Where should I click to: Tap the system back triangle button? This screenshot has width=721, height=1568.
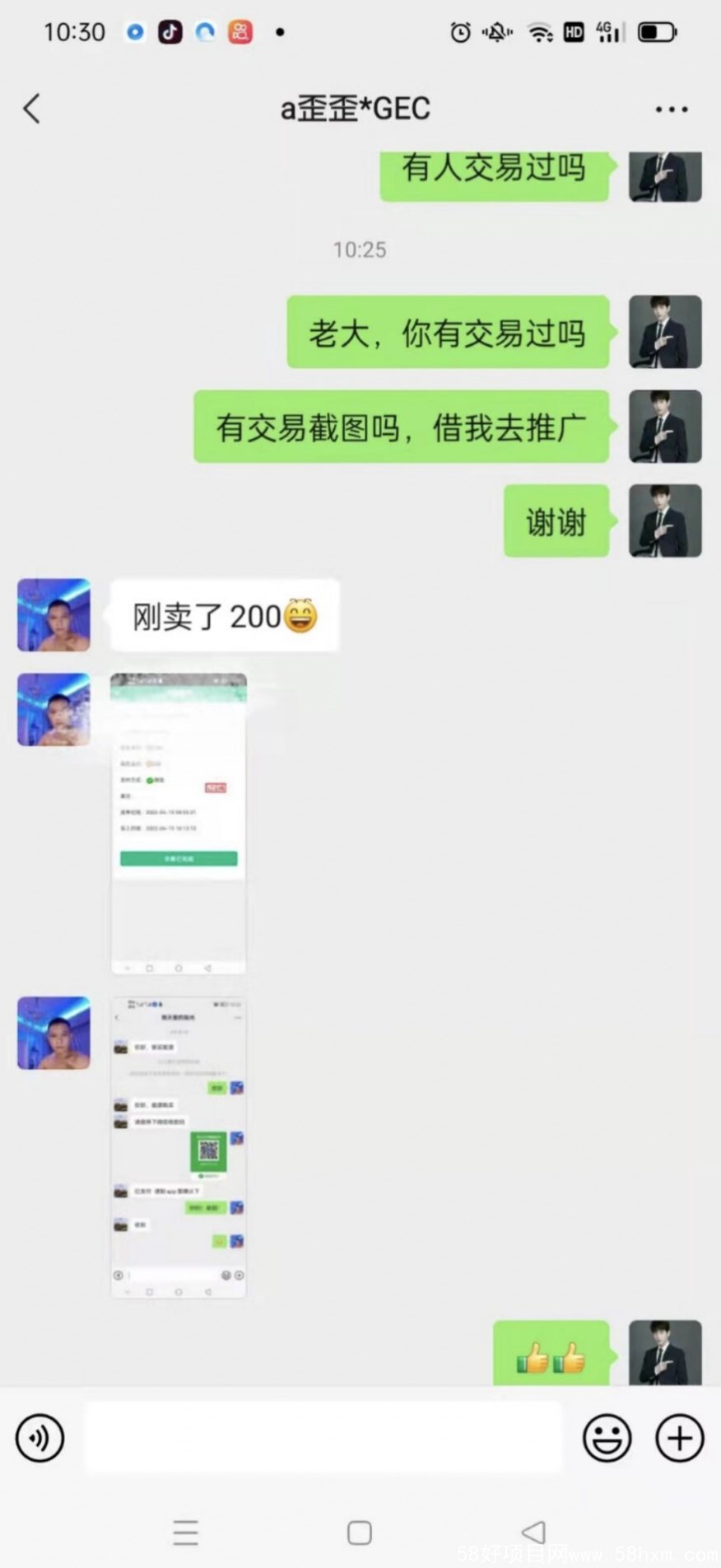534,1532
